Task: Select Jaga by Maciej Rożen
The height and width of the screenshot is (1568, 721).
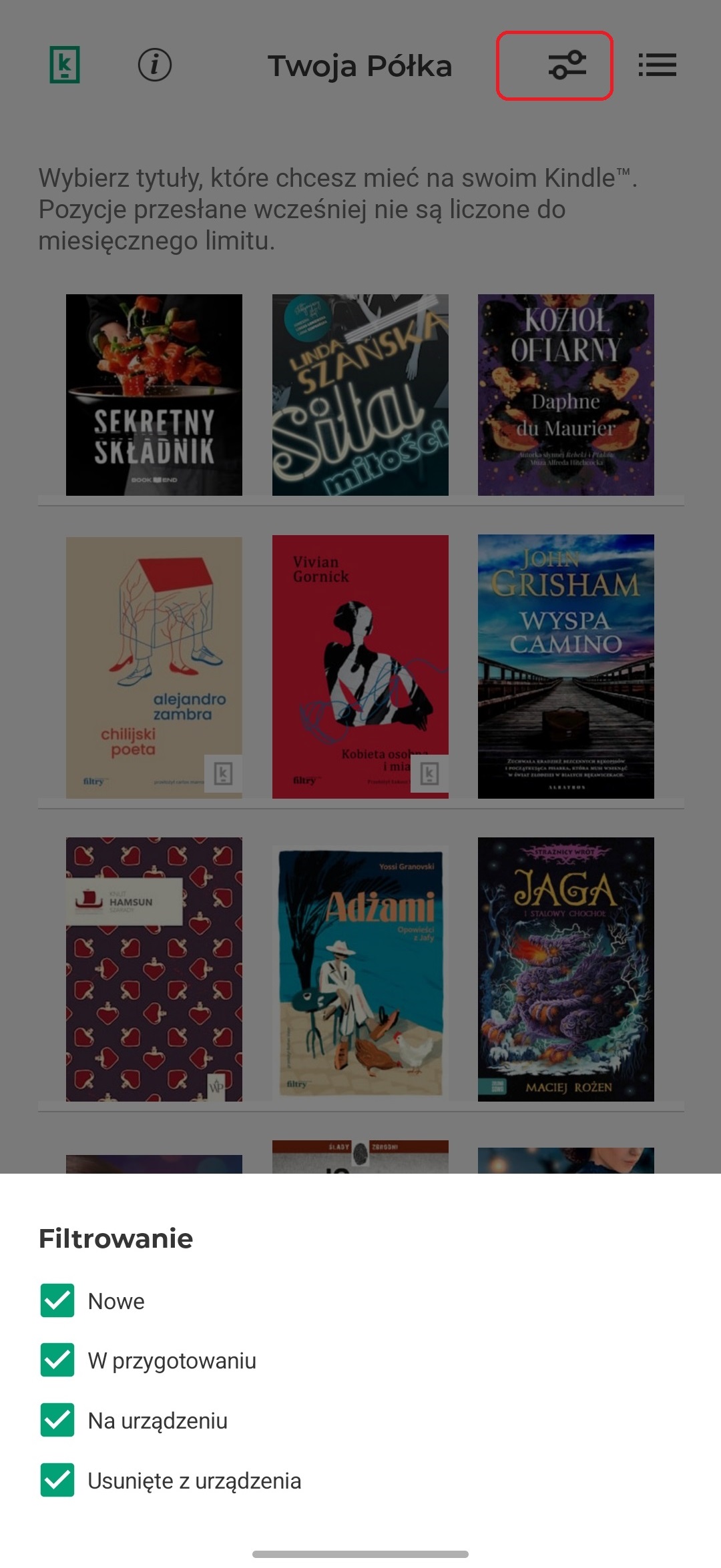Action: (566, 969)
